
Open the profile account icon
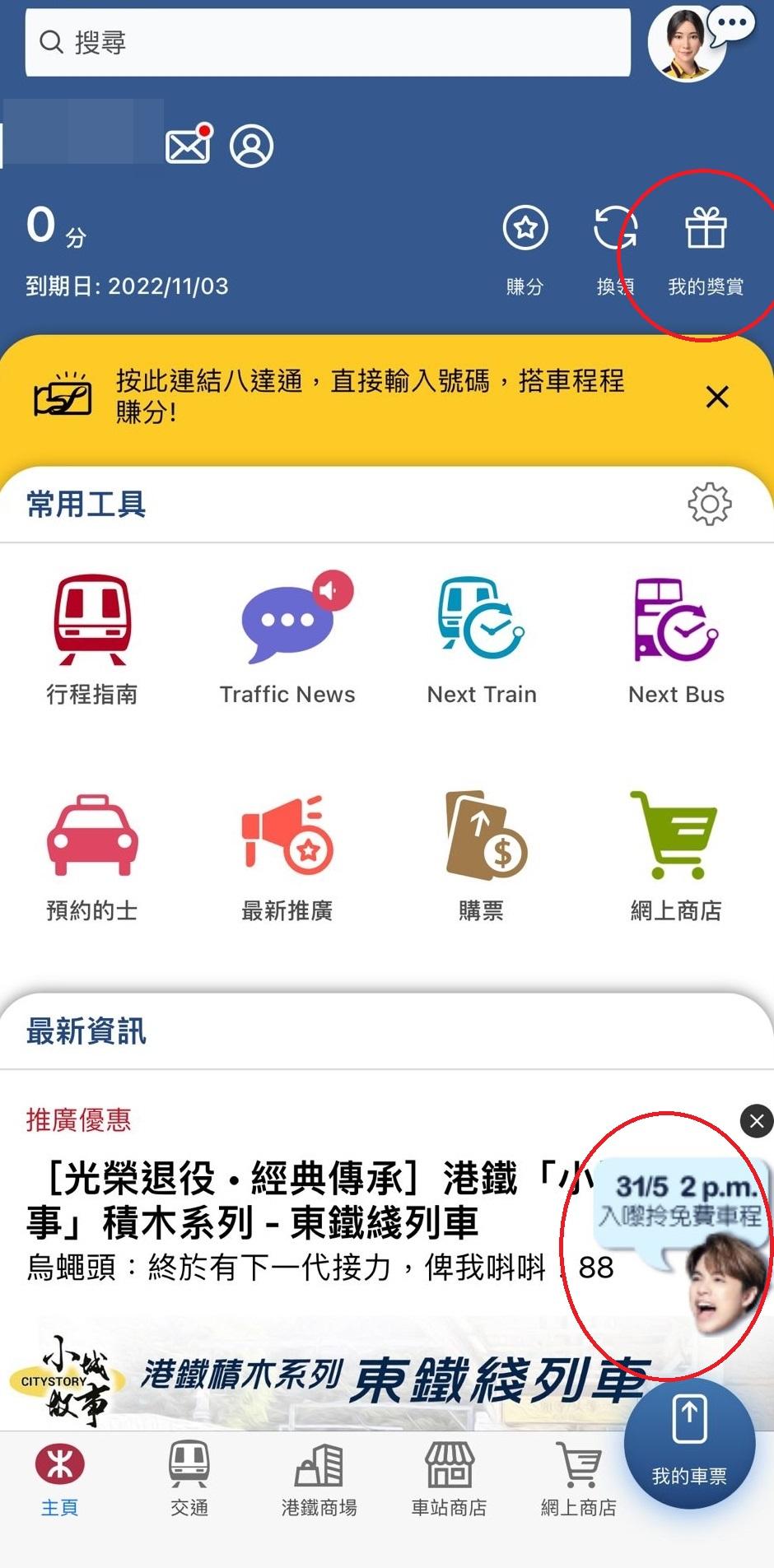pos(252,146)
